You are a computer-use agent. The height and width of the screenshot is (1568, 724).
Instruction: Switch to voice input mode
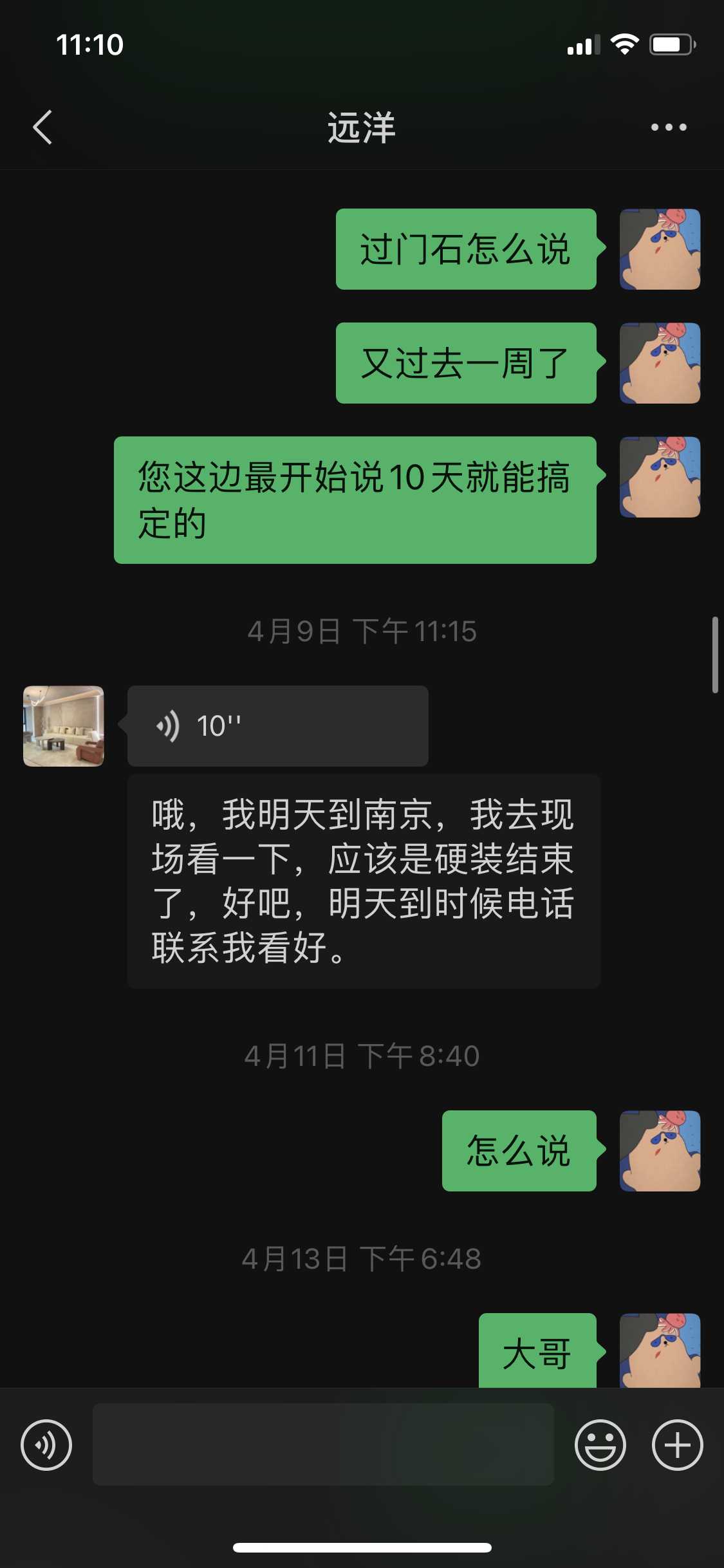click(46, 1444)
